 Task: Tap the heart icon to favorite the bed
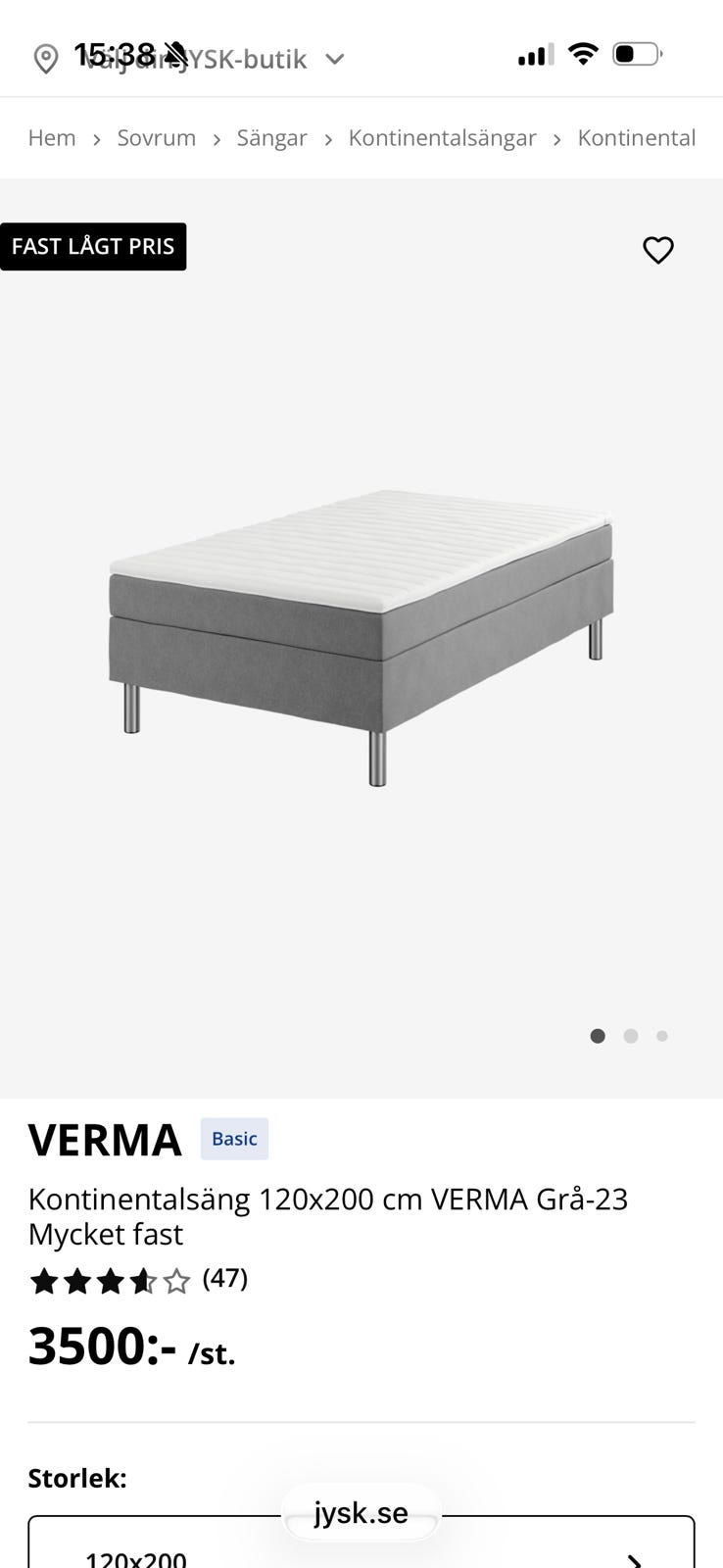click(x=658, y=250)
